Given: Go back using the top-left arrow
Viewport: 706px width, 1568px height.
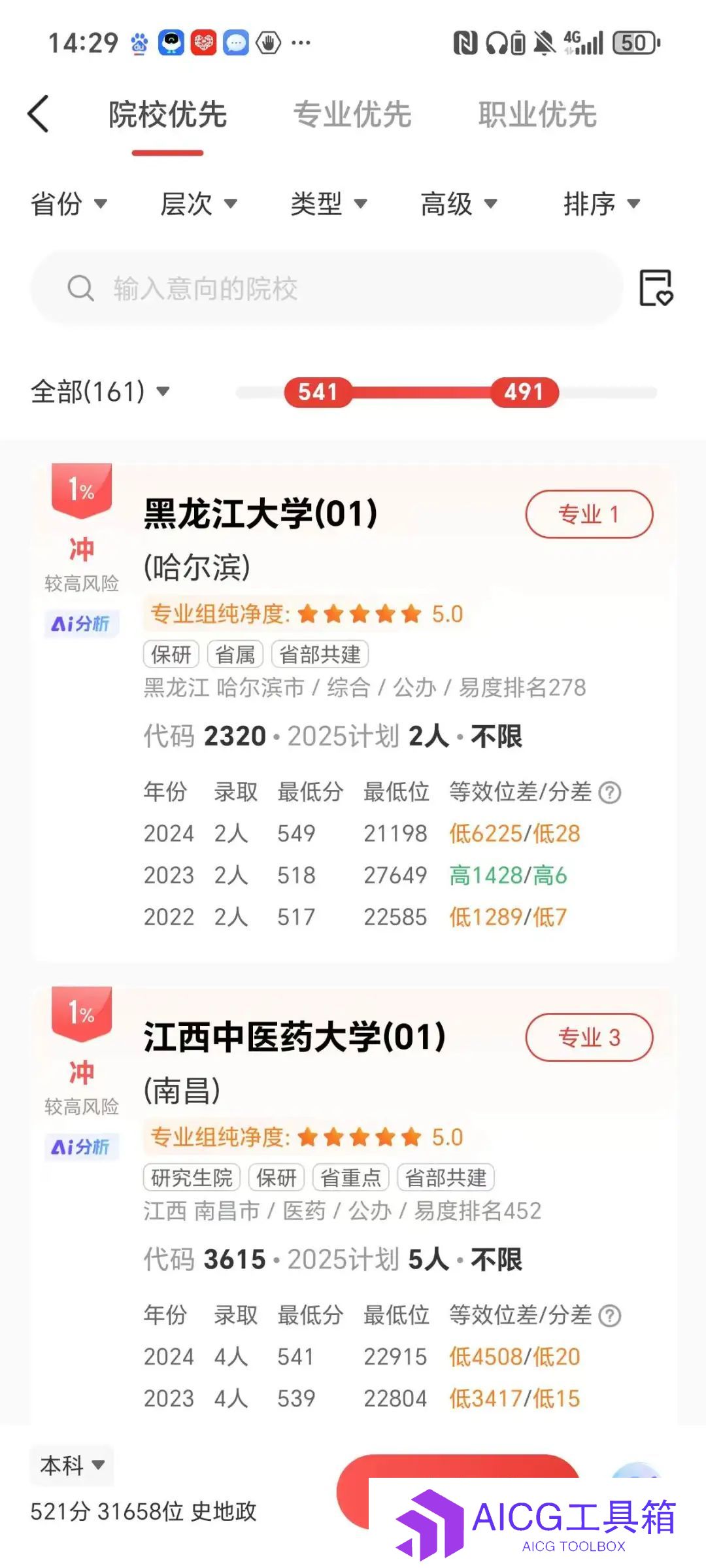Looking at the screenshot, I should click(39, 114).
